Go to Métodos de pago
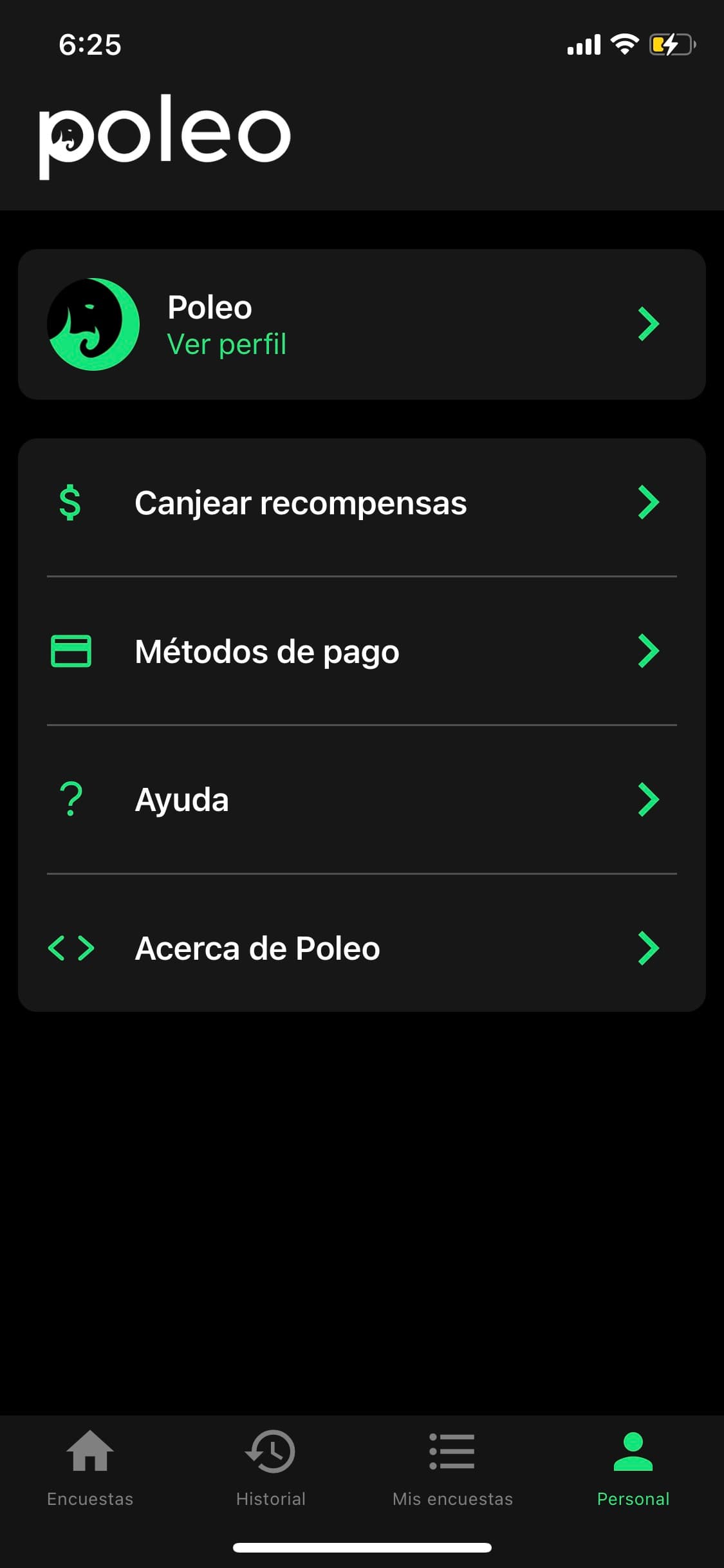The height and width of the screenshot is (1568, 724). click(362, 651)
